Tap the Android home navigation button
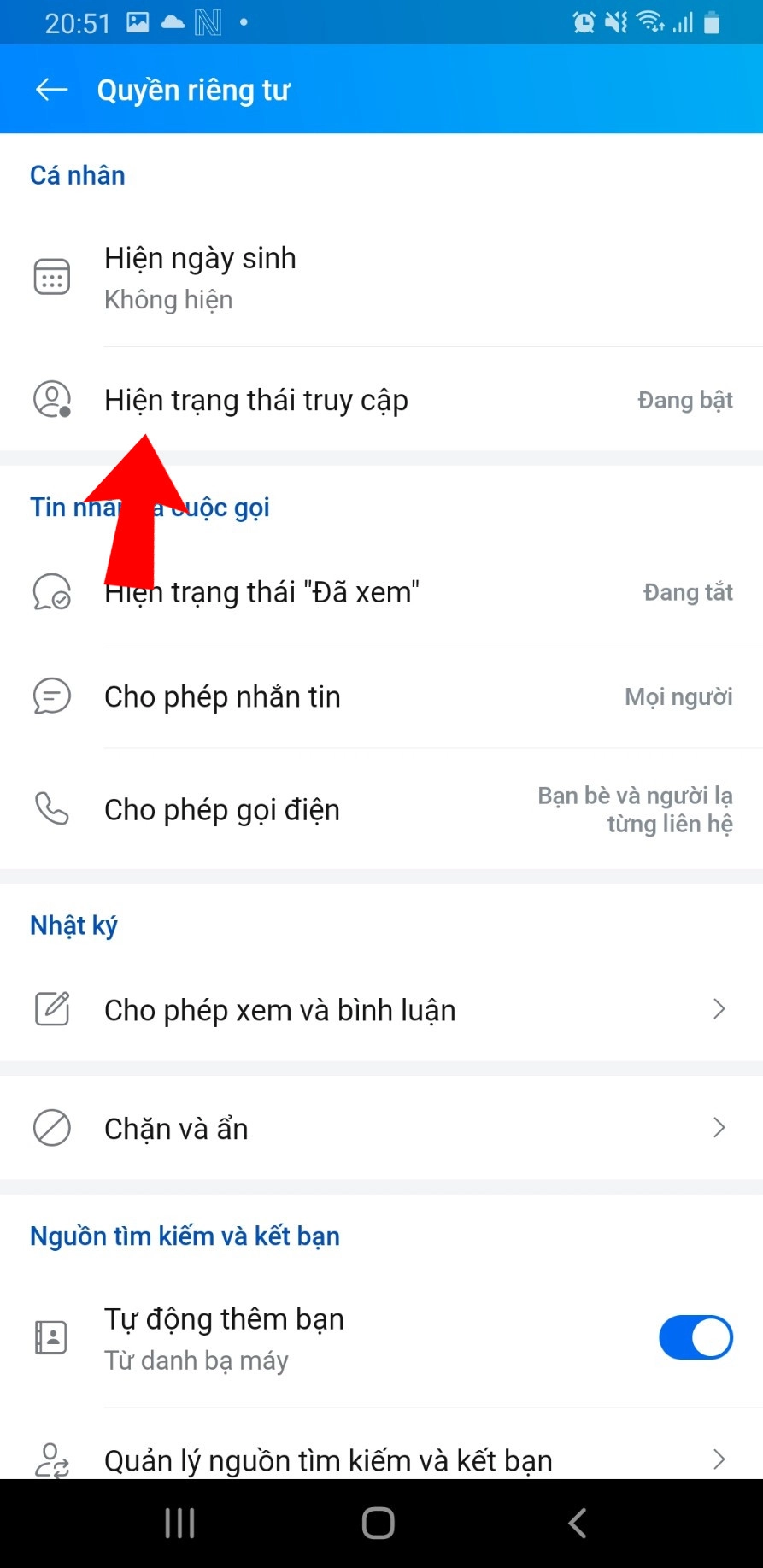763x1568 pixels. [378, 1522]
